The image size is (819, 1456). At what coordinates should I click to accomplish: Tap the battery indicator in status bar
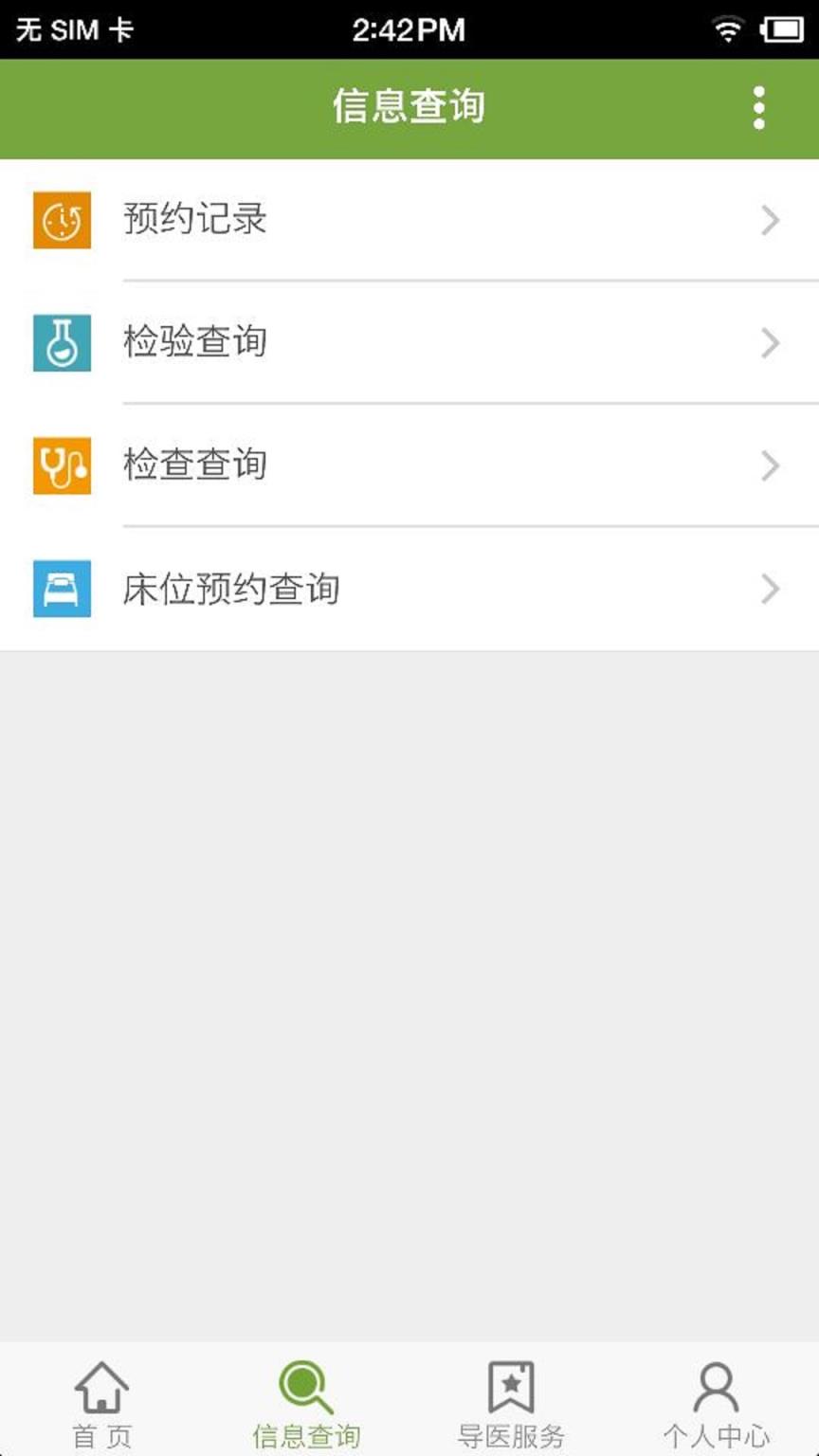click(783, 28)
